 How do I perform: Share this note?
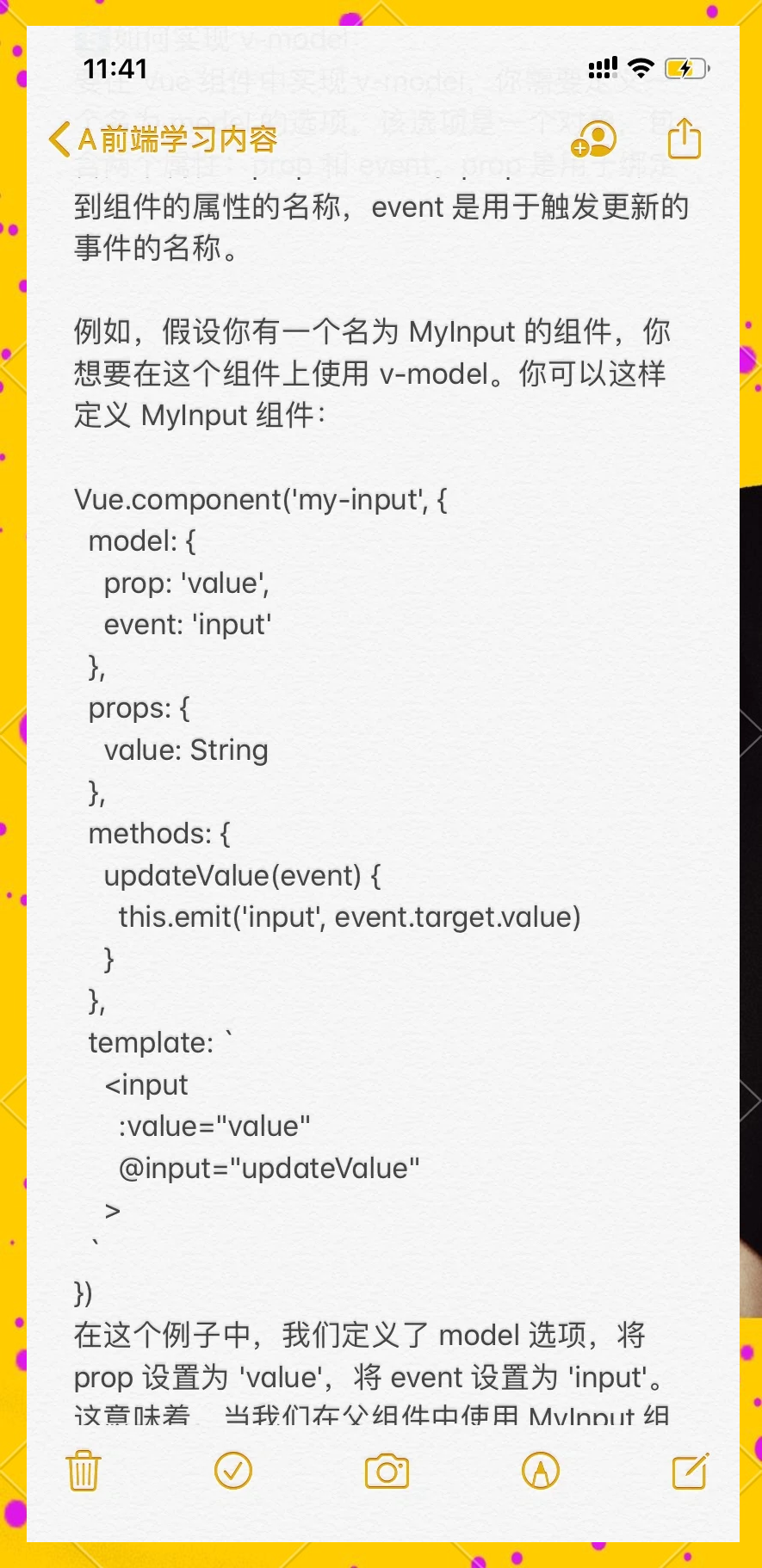[685, 138]
